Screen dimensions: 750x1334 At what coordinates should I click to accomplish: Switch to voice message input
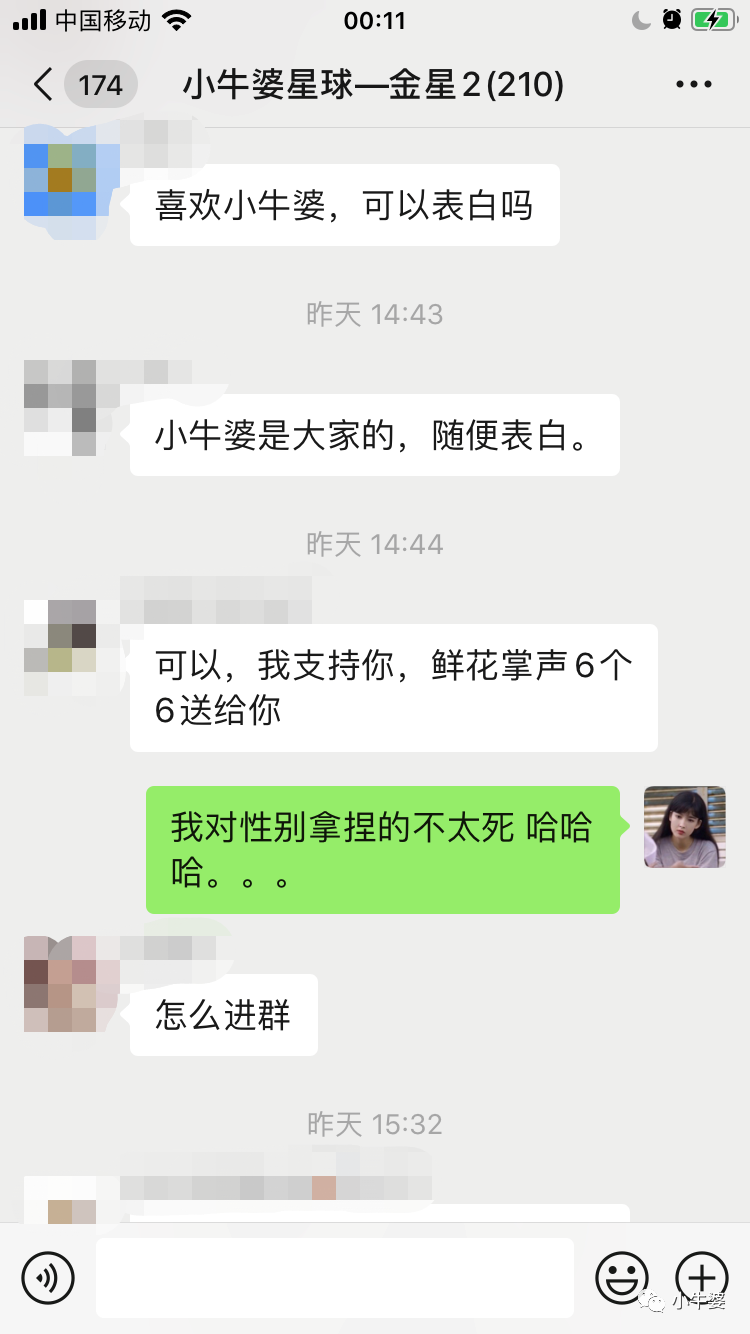48,1277
